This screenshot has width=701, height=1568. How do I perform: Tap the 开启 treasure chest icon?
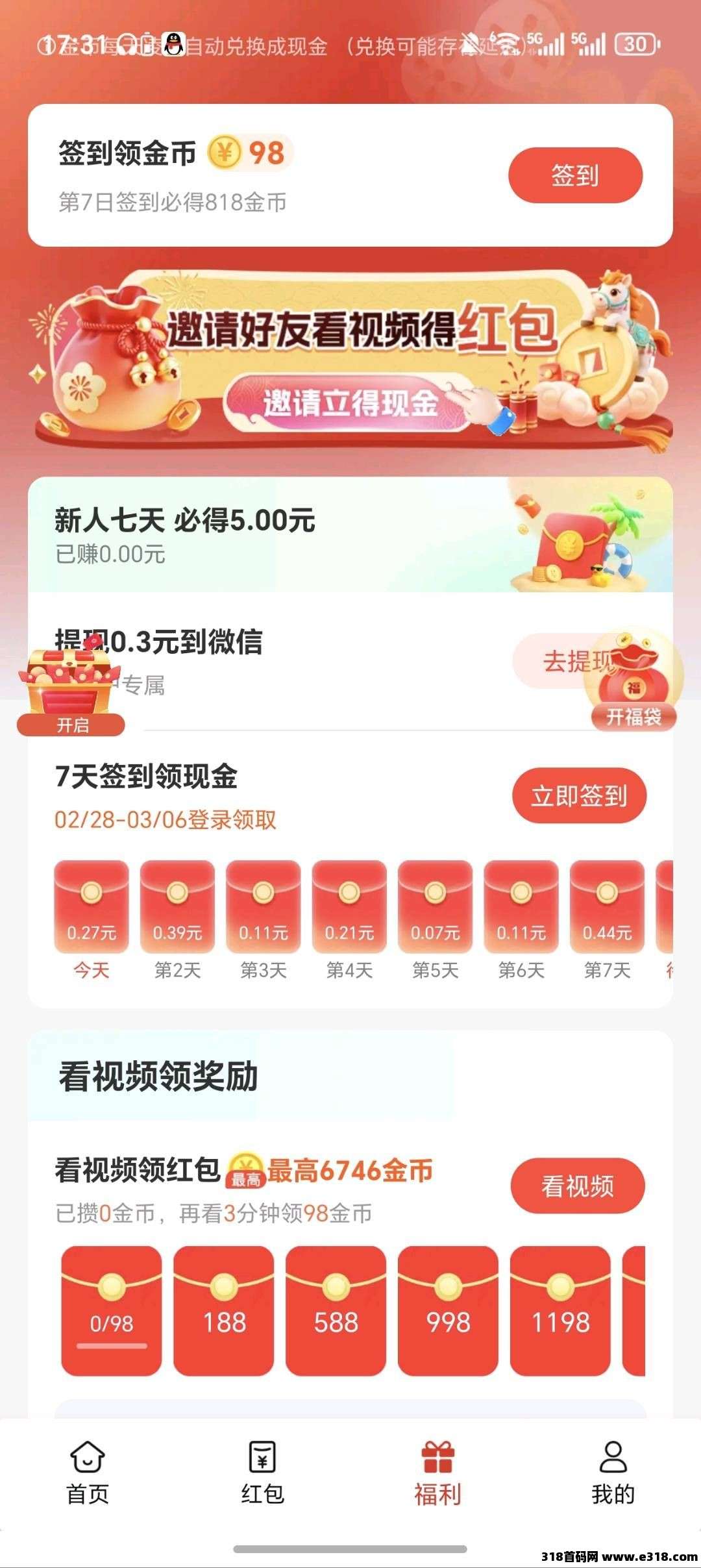[68, 685]
